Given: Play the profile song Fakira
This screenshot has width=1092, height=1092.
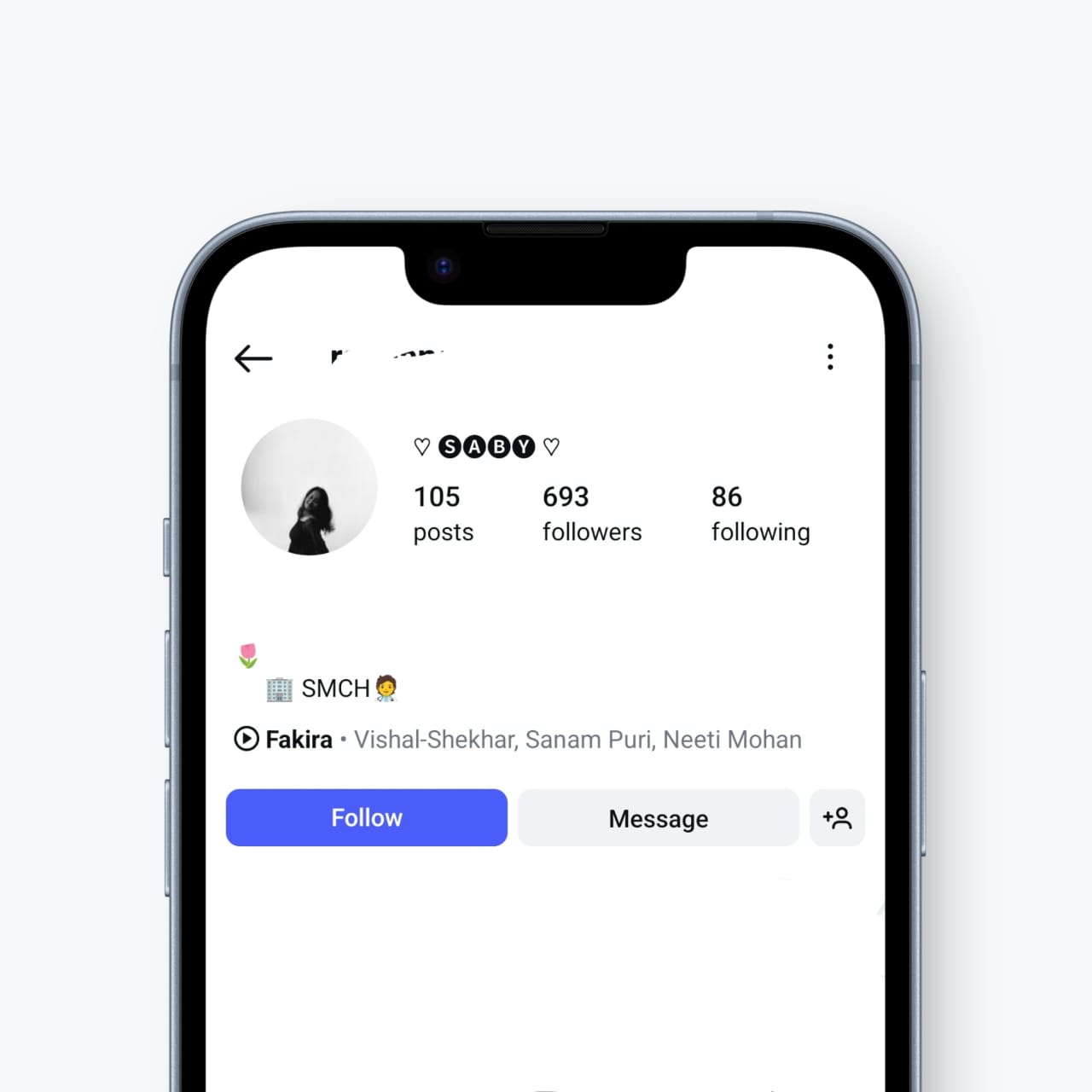Looking at the screenshot, I should (x=247, y=739).
